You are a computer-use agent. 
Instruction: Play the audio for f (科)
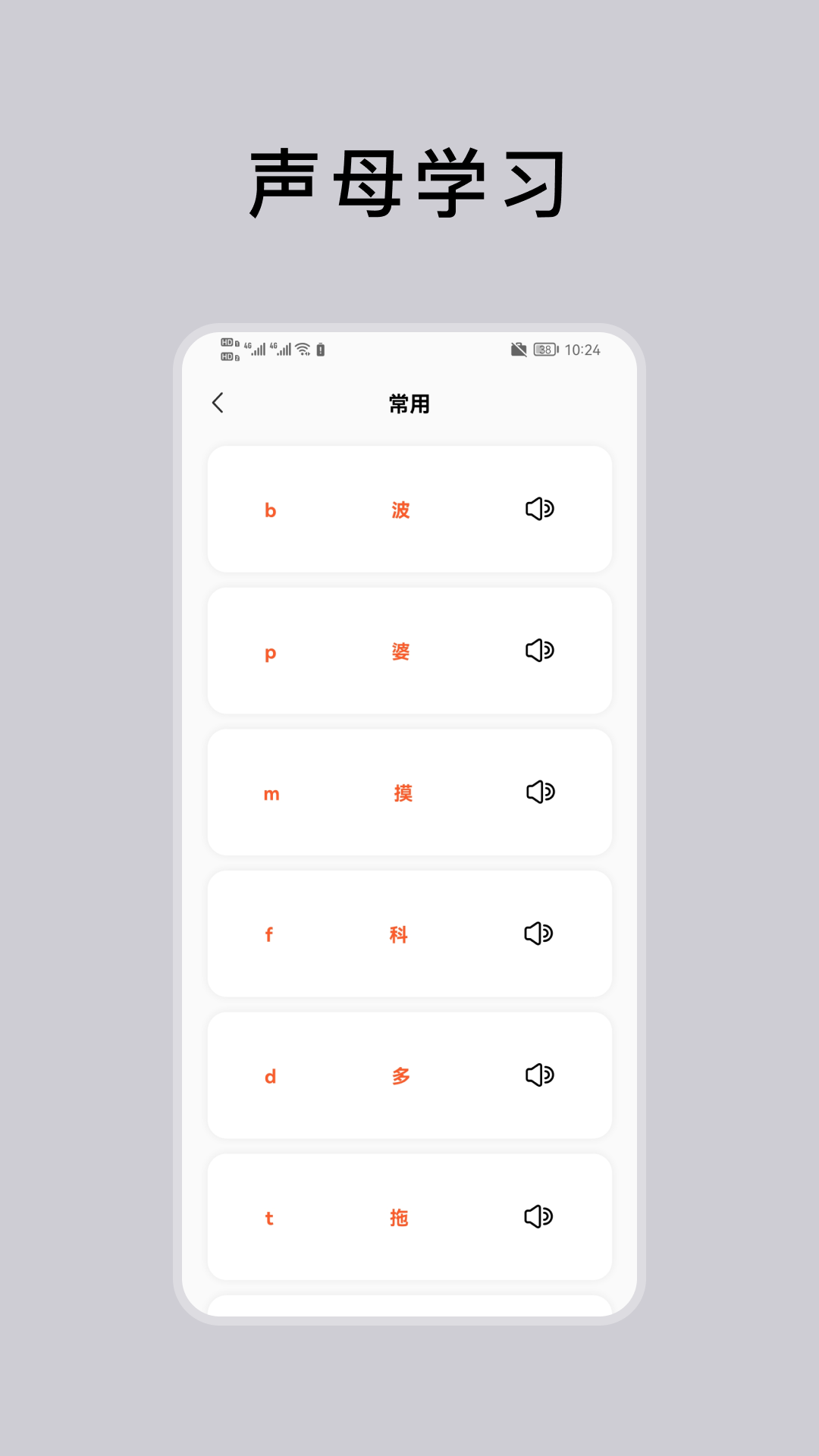(539, 934)
